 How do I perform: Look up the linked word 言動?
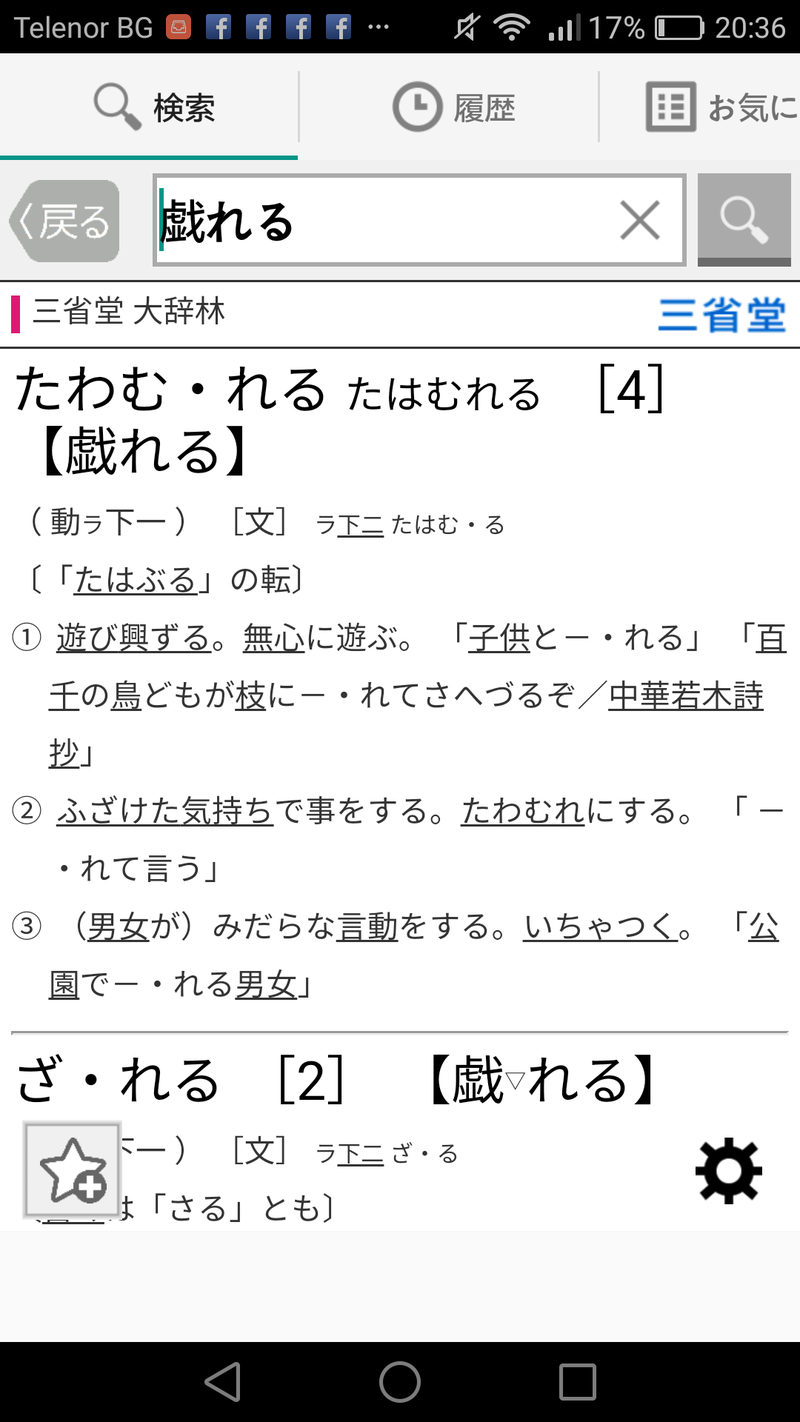pos(368,927)
